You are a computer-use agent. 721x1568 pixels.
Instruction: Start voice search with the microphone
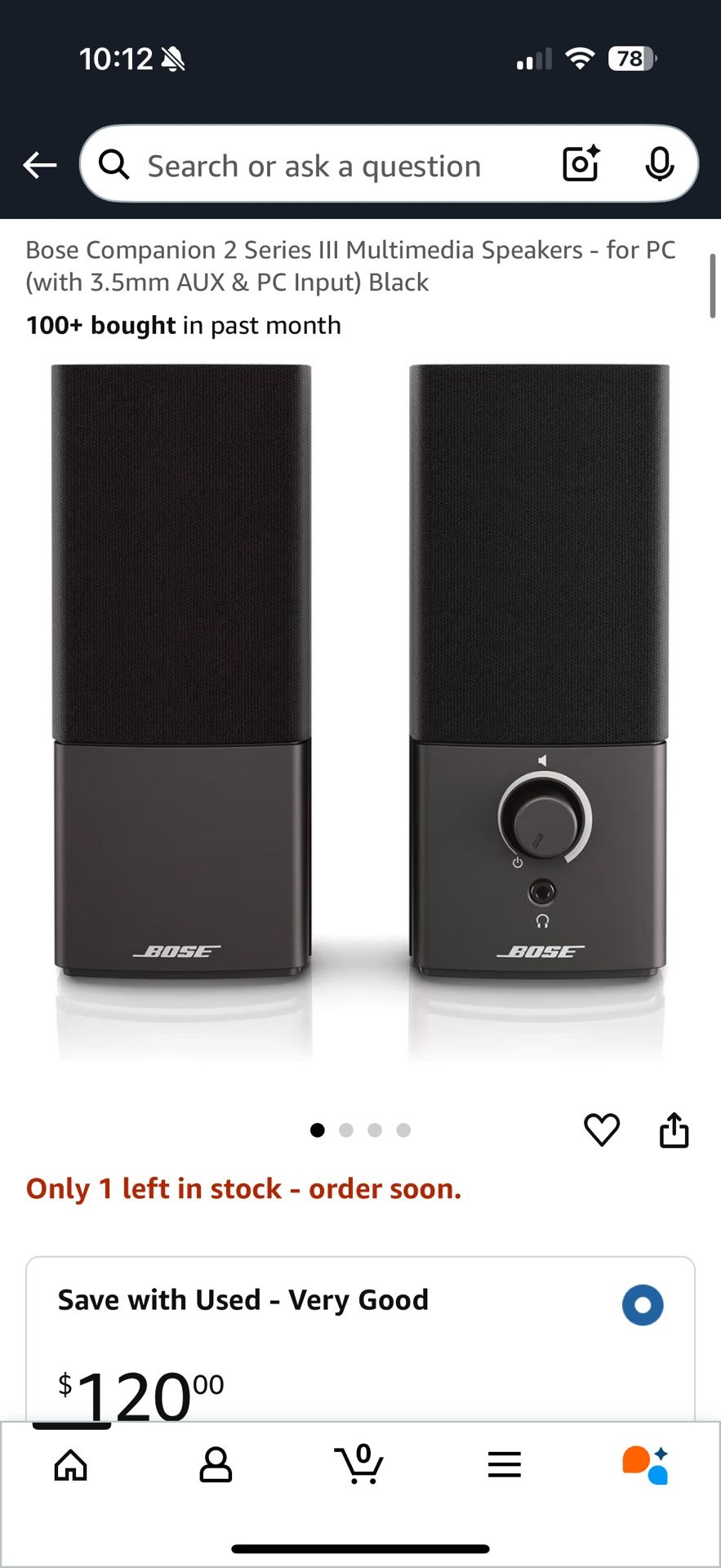point(659,165)
